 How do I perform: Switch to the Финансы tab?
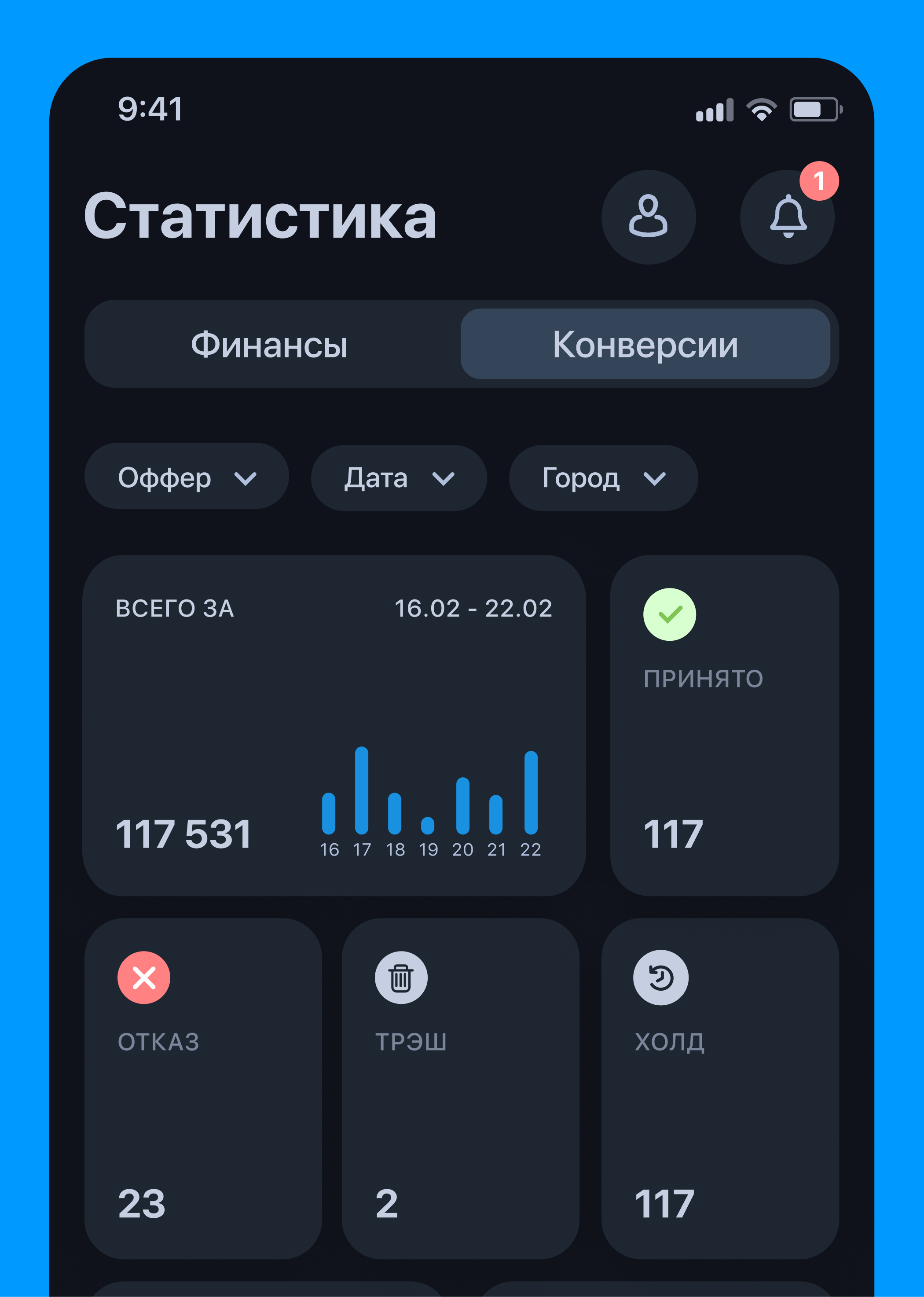269,344
